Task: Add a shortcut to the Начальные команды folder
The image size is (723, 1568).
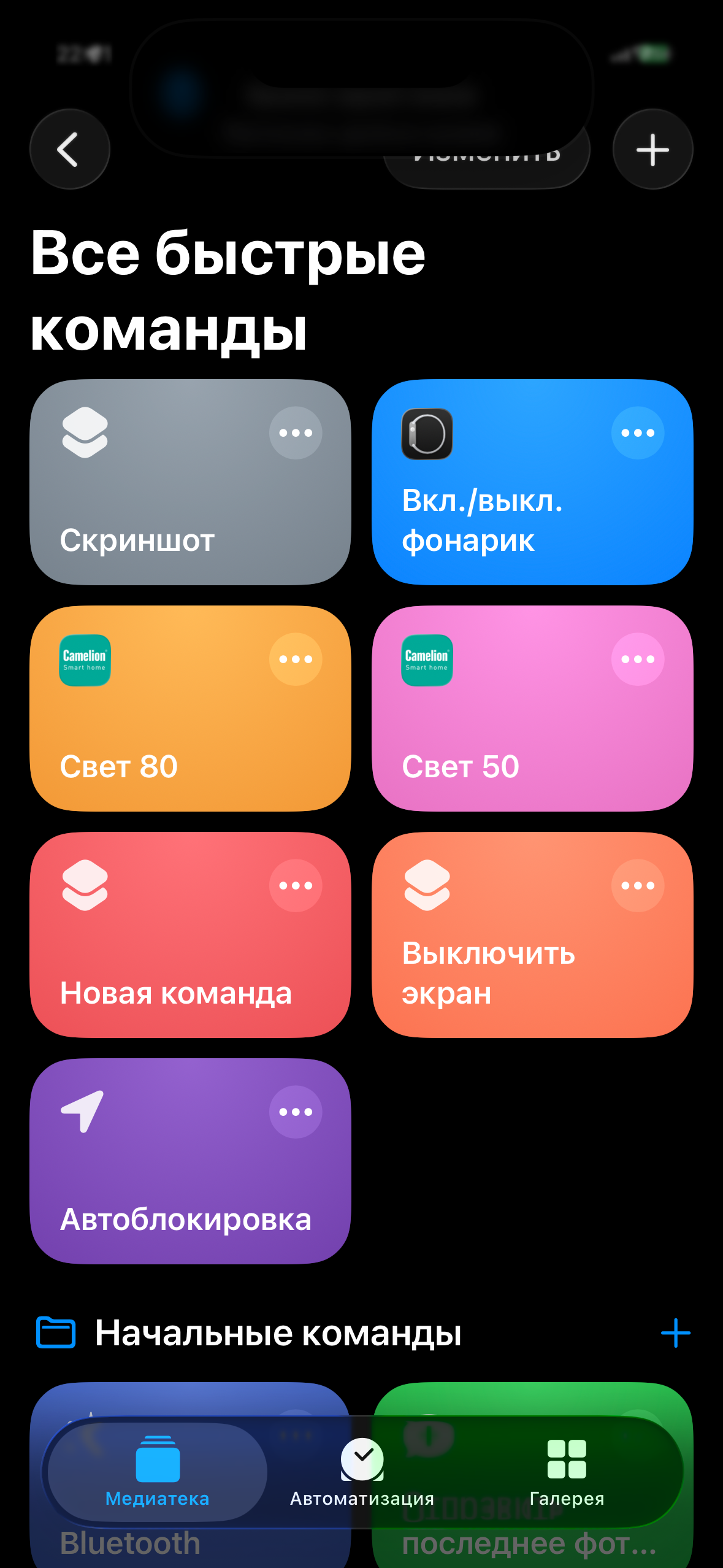Action: 675,1332
